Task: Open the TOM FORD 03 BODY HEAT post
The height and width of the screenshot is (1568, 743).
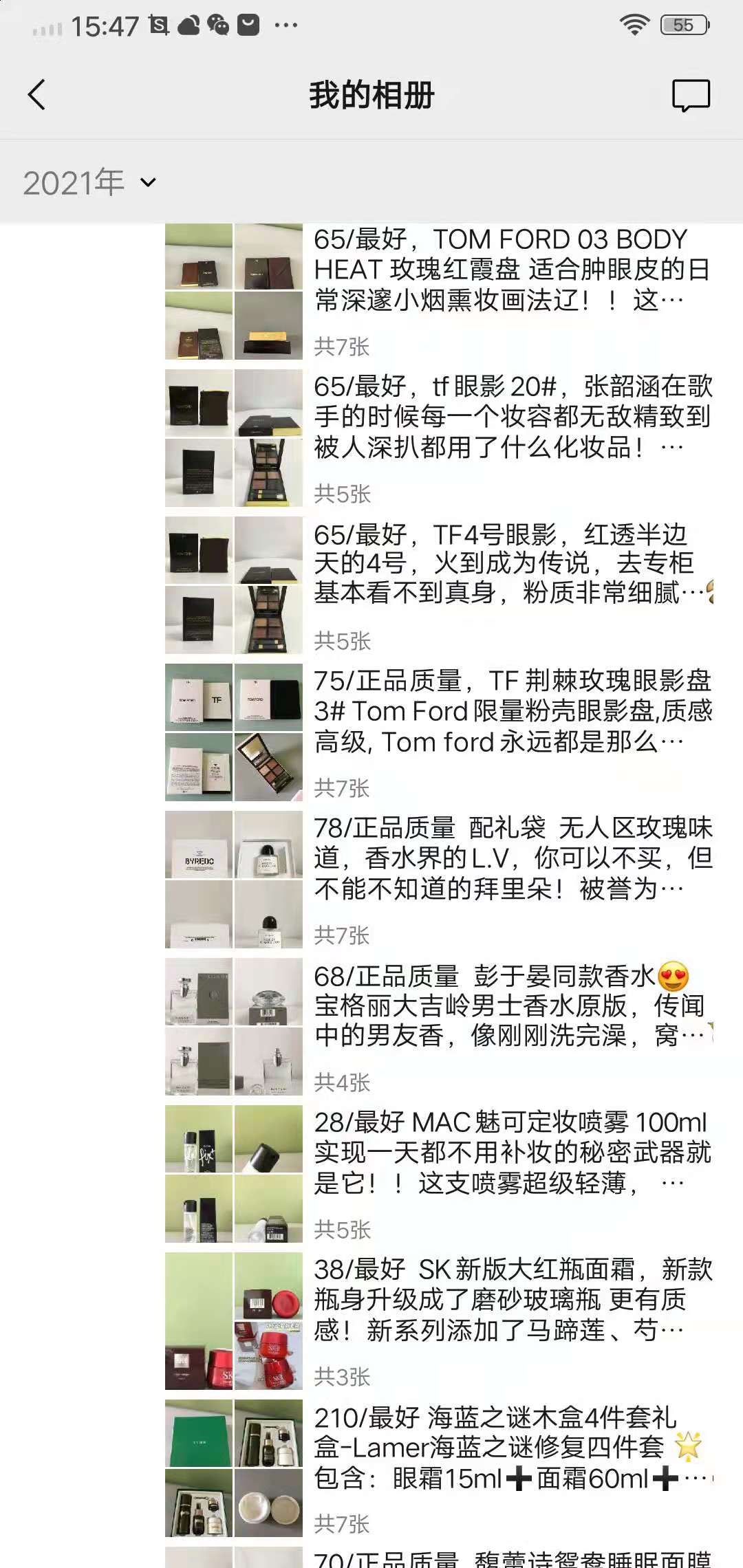Action: (x=512, y=270)
